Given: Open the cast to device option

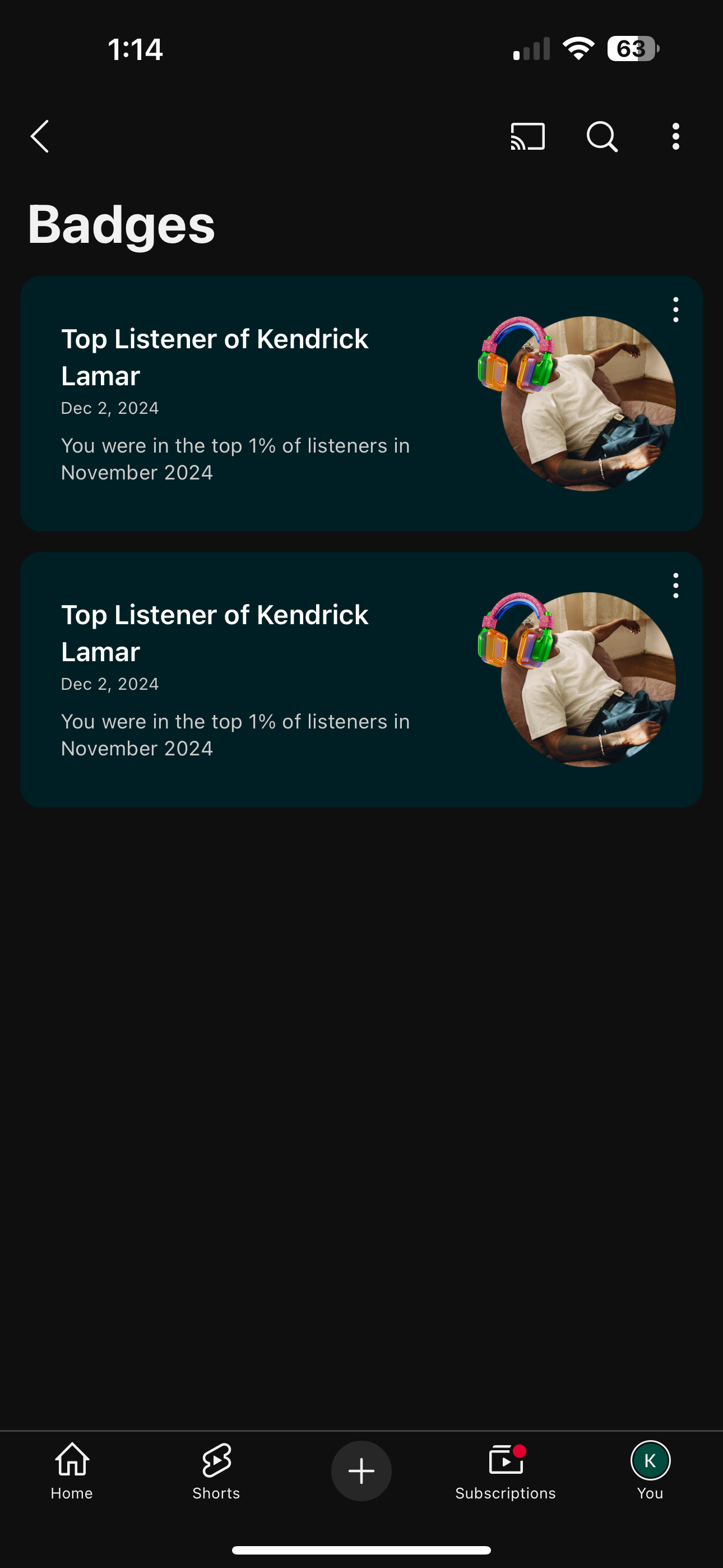Looking at the screenshot, I should (x=527, y=136).
